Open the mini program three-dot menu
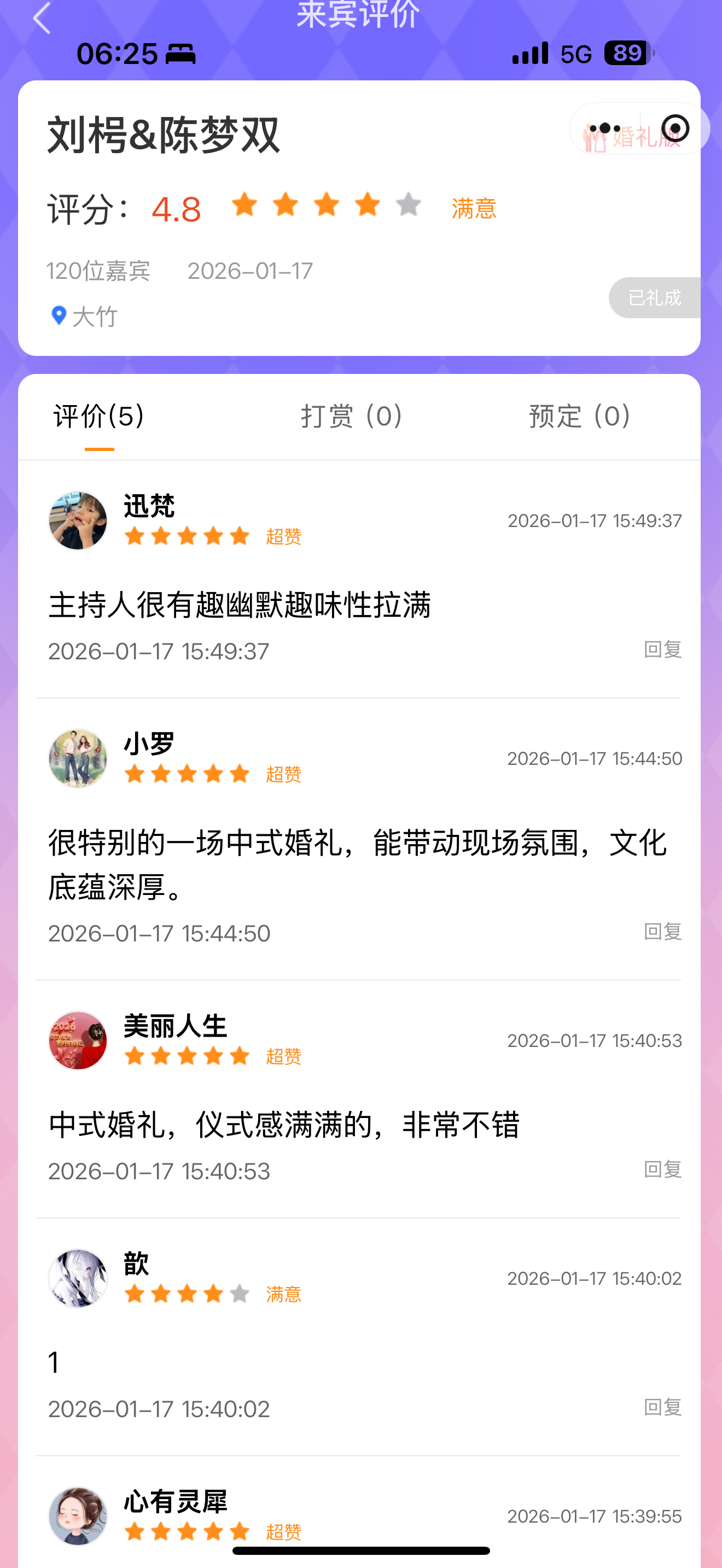Image resolution: width=722 pixels, height=1568 pixels. [604, 128]
